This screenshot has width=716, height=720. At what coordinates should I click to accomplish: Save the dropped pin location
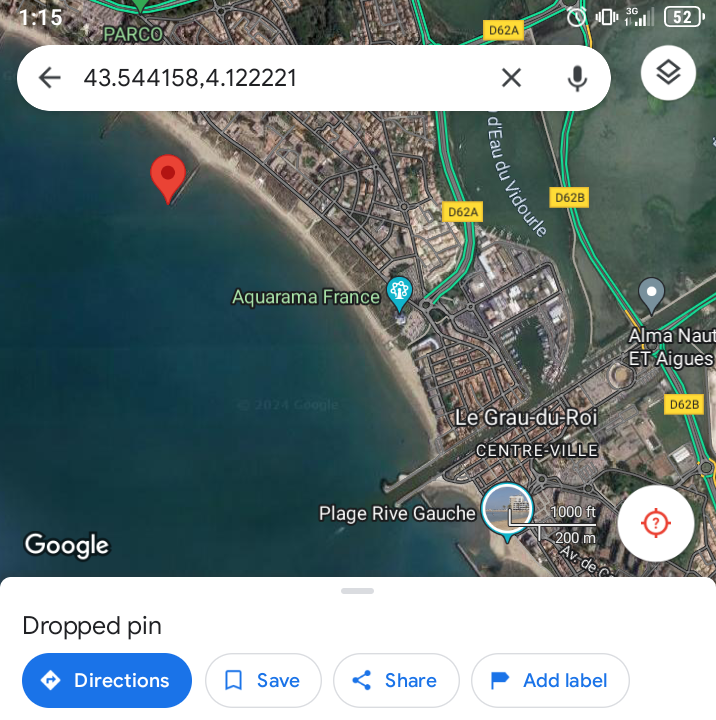[x=263, y=681]
